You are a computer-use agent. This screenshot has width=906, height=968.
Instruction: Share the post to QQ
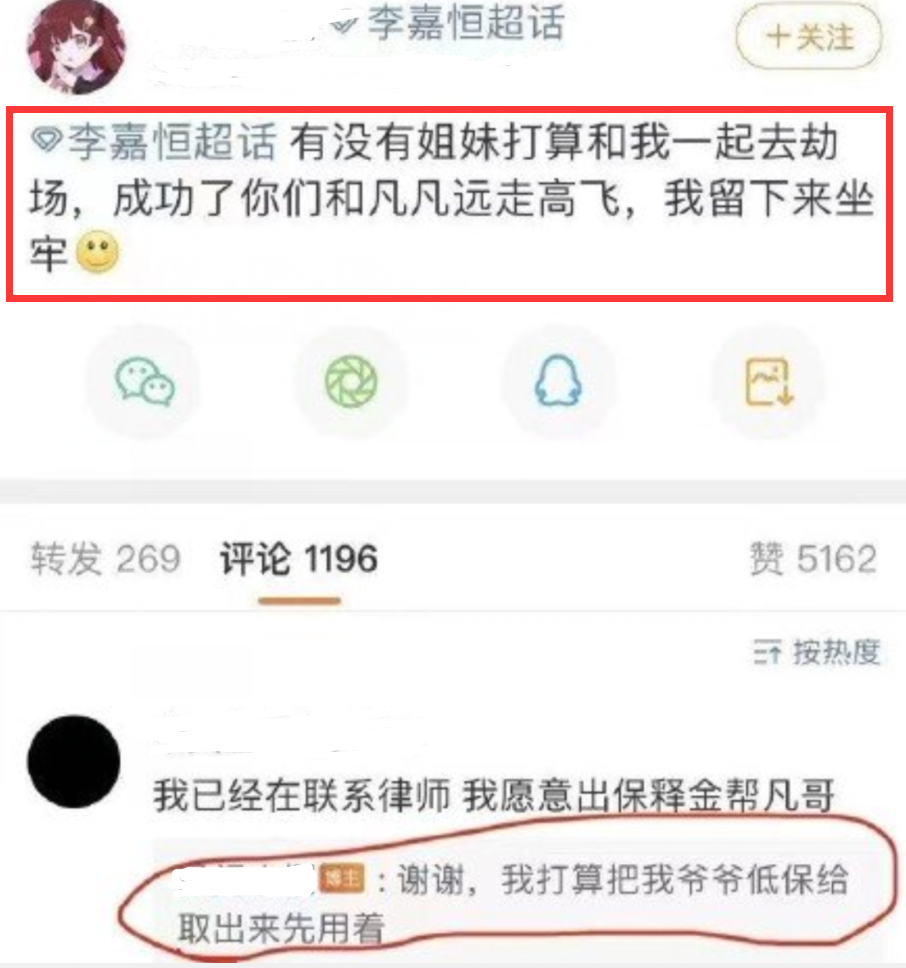(x=558, y=382)
